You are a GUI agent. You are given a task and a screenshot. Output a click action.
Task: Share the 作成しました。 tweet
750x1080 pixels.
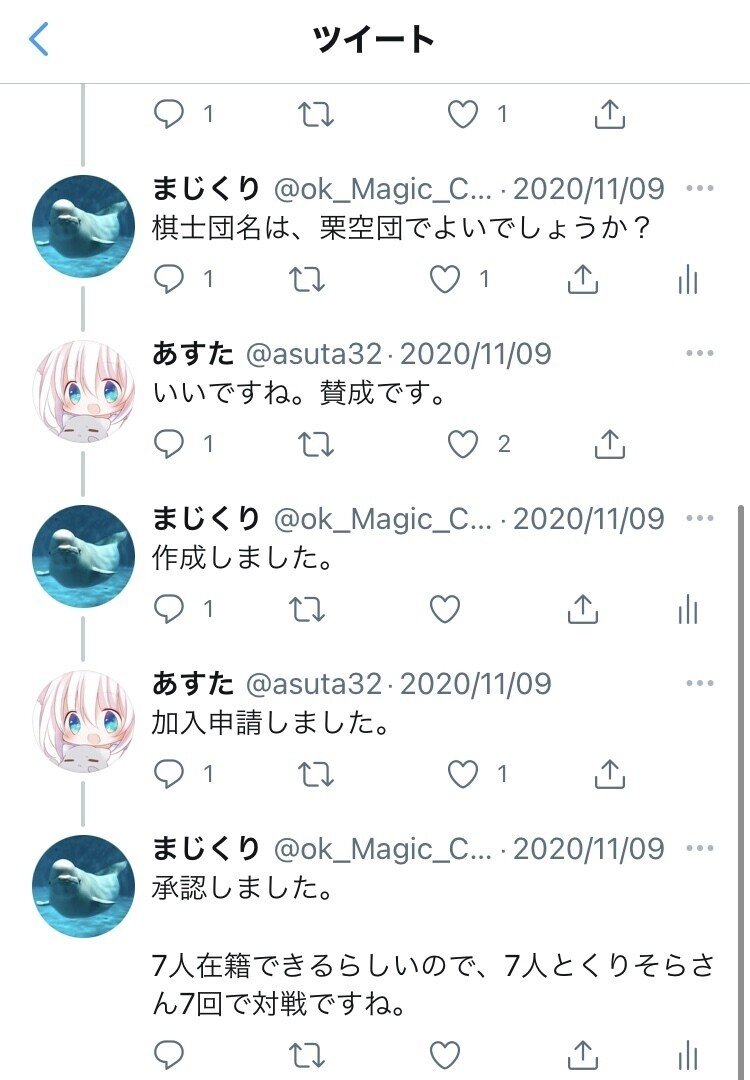tap(582, 609)
